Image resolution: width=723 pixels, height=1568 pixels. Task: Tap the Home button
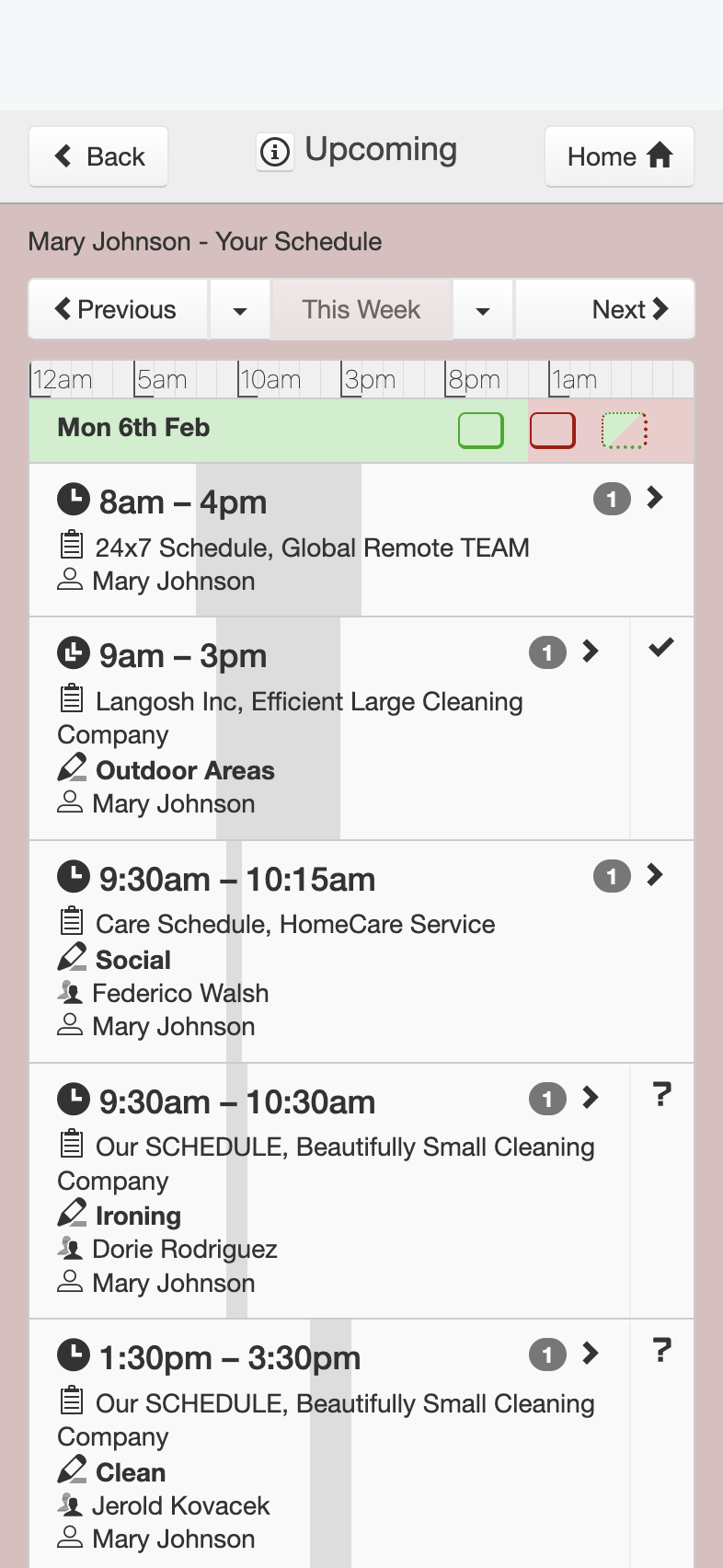coord(619,156)
